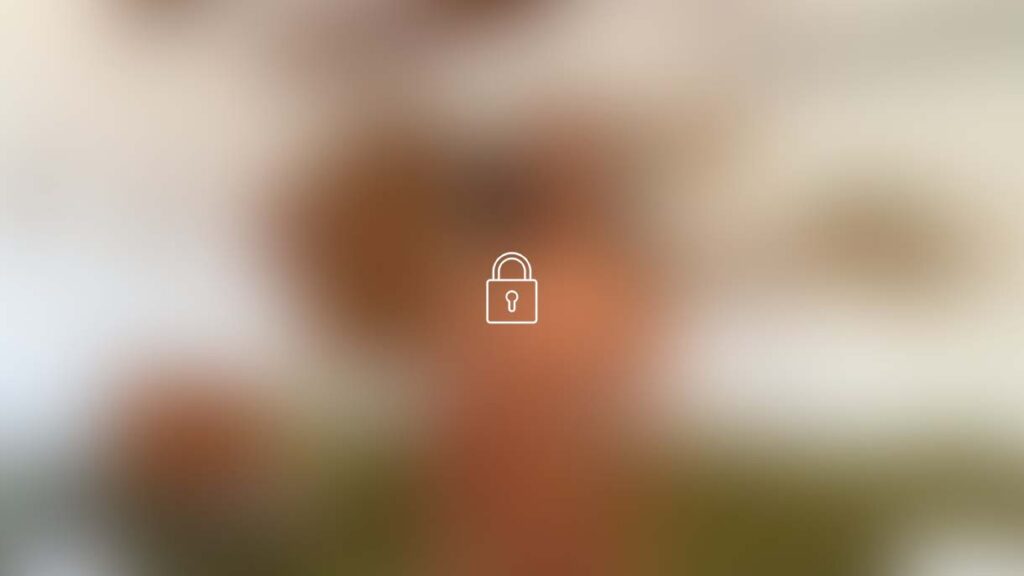Tap the lock icon to unlock content

[511, 289]
